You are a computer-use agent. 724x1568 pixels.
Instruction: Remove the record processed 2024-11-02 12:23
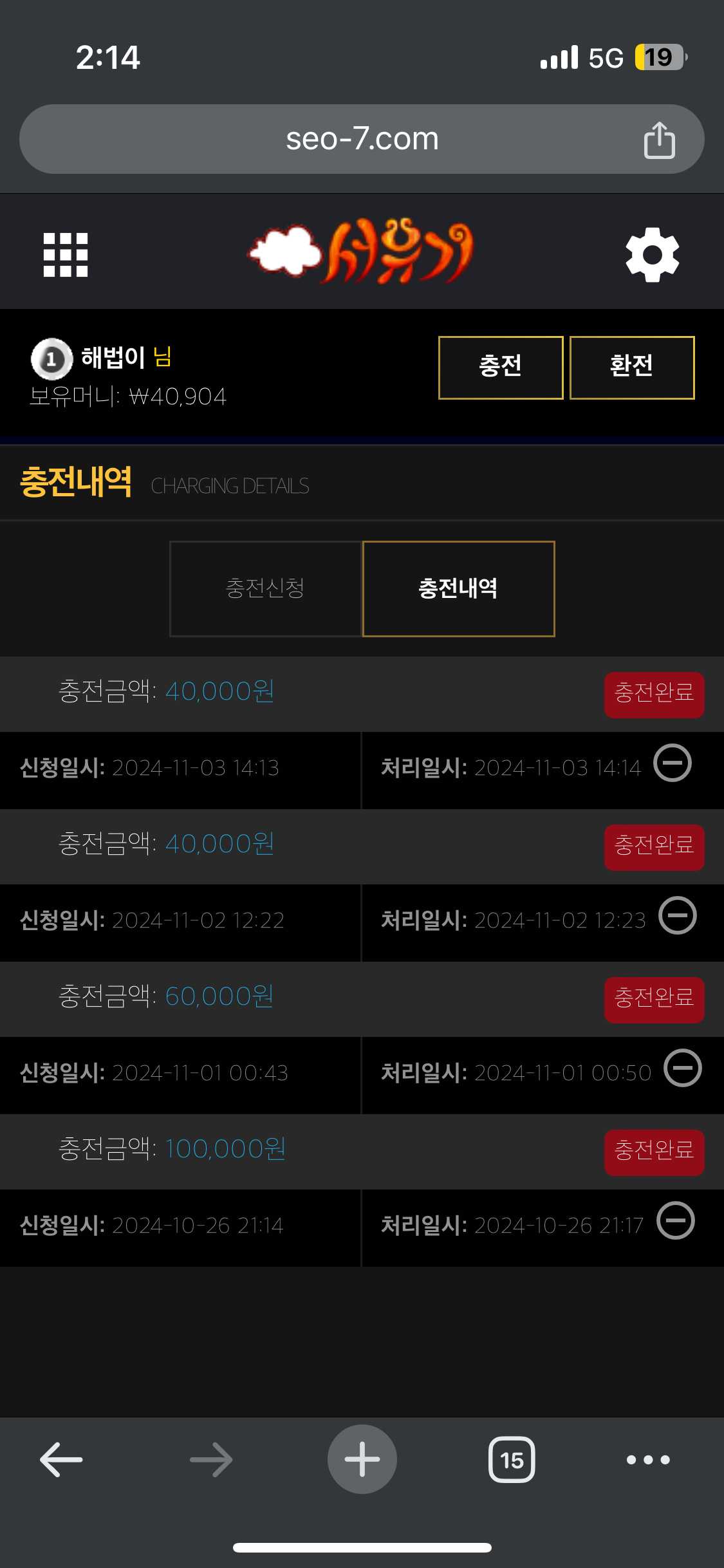pyautogui.click(x=678, y=915)
